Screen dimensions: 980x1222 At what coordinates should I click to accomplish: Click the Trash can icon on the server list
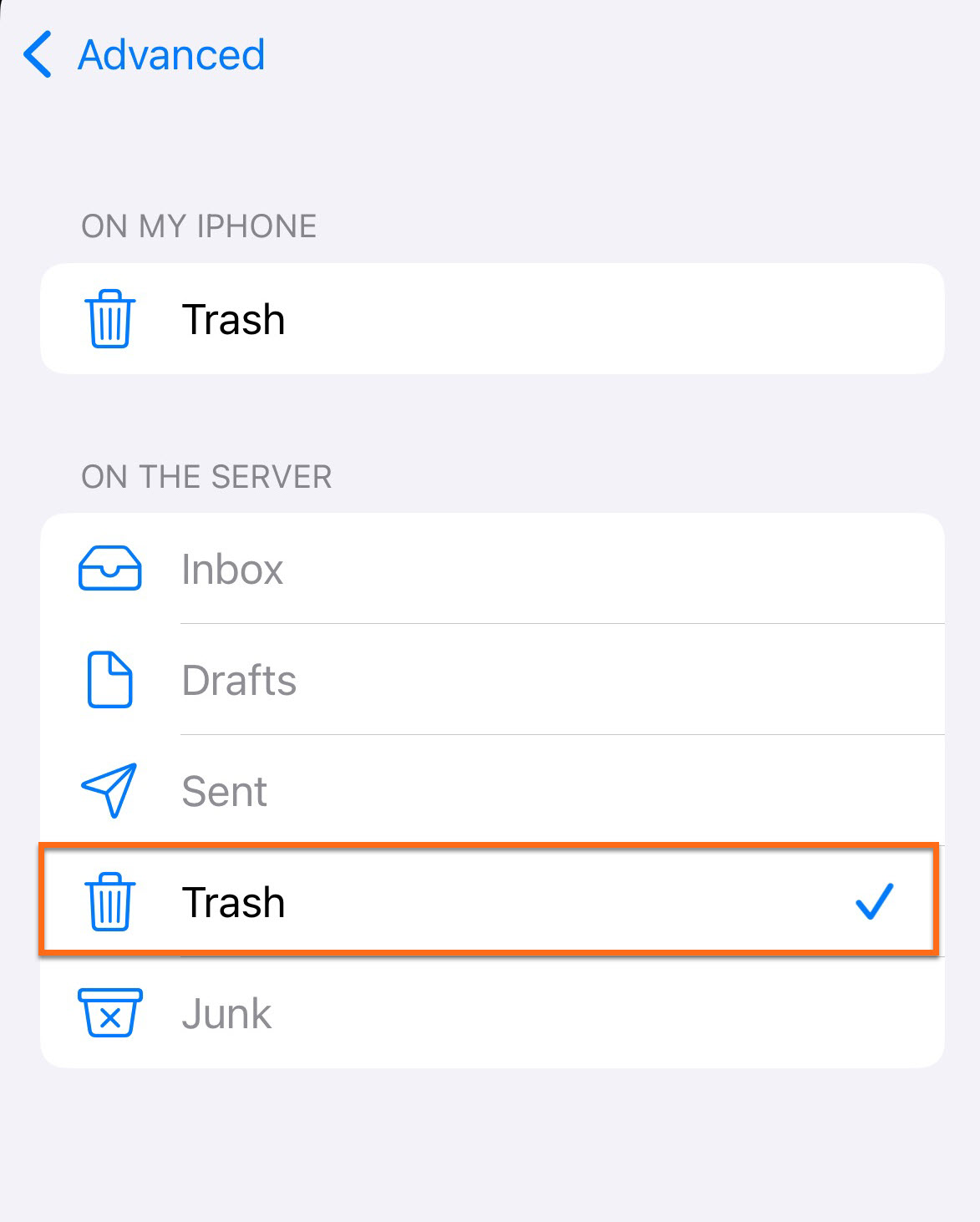coord(109,902)
